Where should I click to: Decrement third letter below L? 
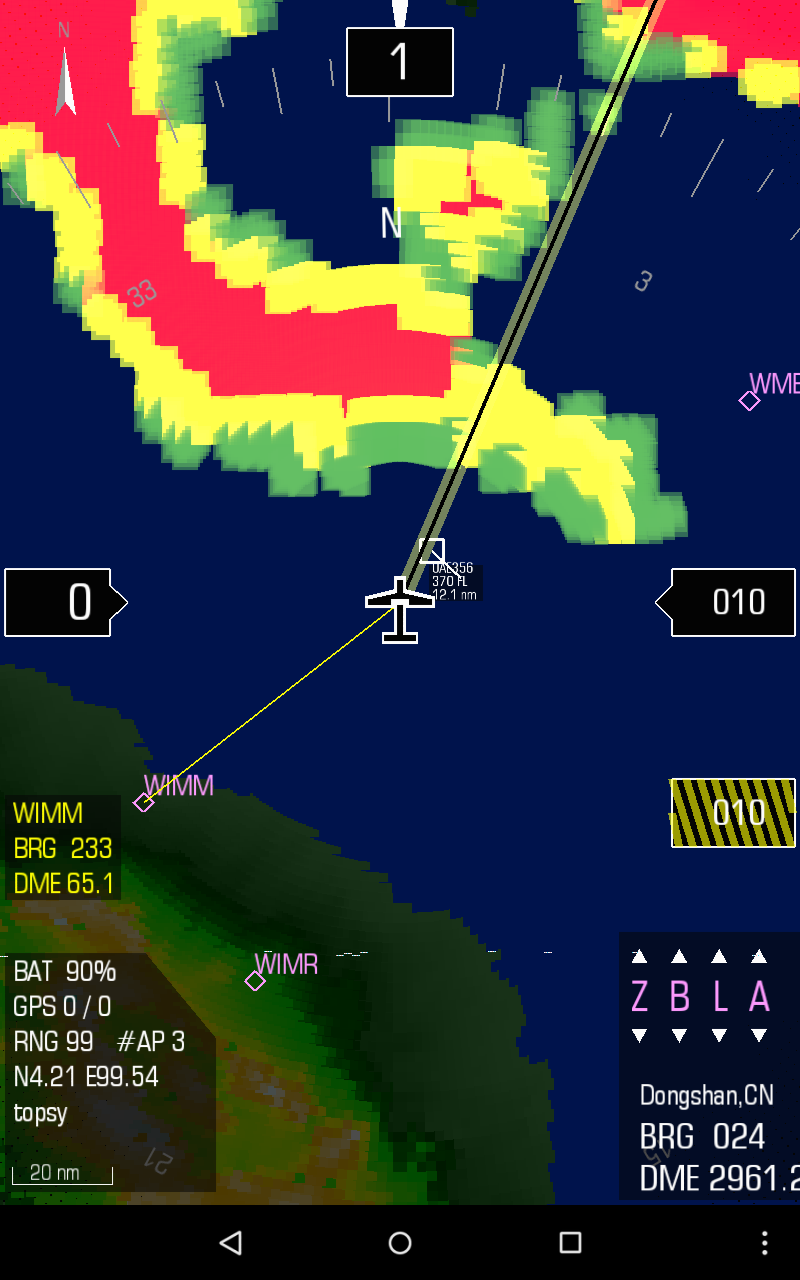pyautogui.click(x=720, y=1035)
